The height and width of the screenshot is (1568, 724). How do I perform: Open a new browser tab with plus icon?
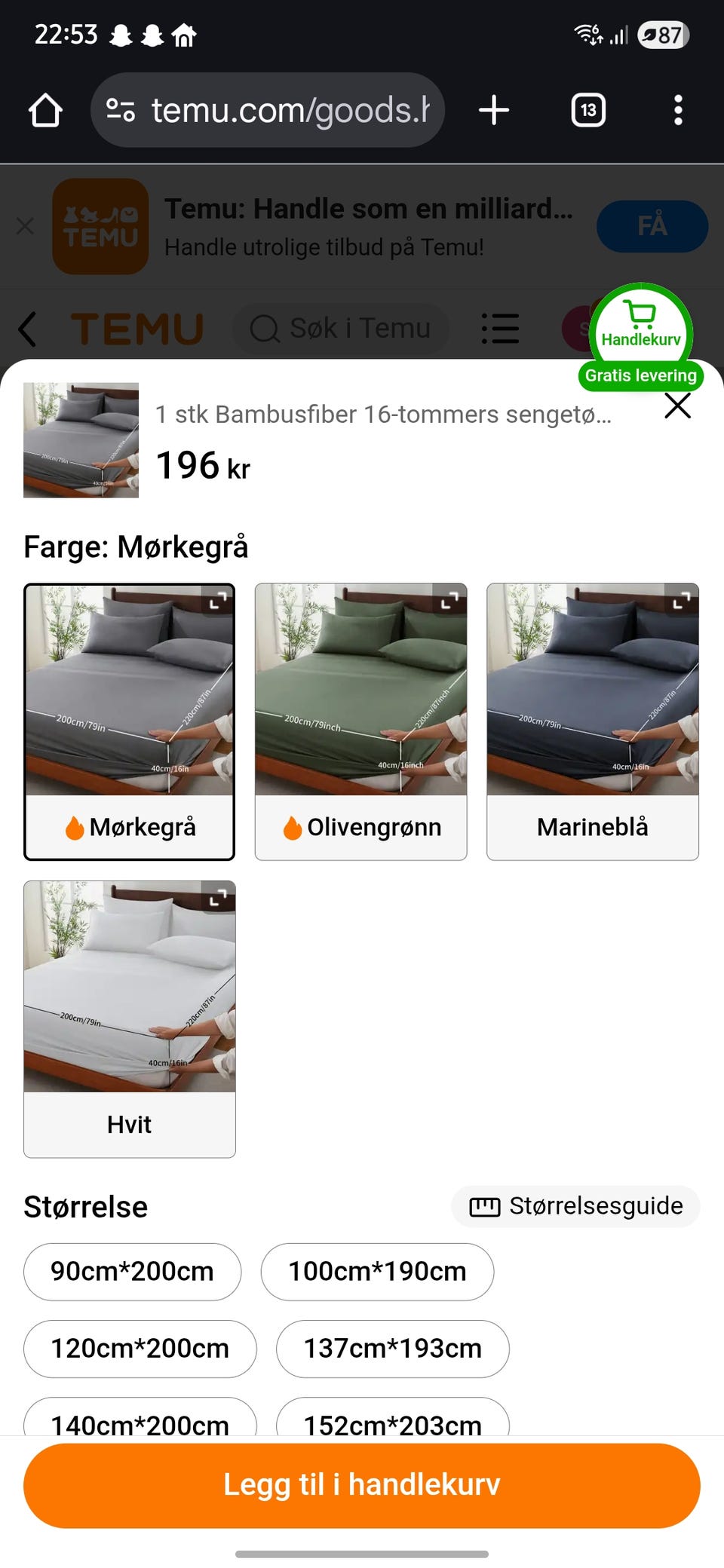pos(494,110)
